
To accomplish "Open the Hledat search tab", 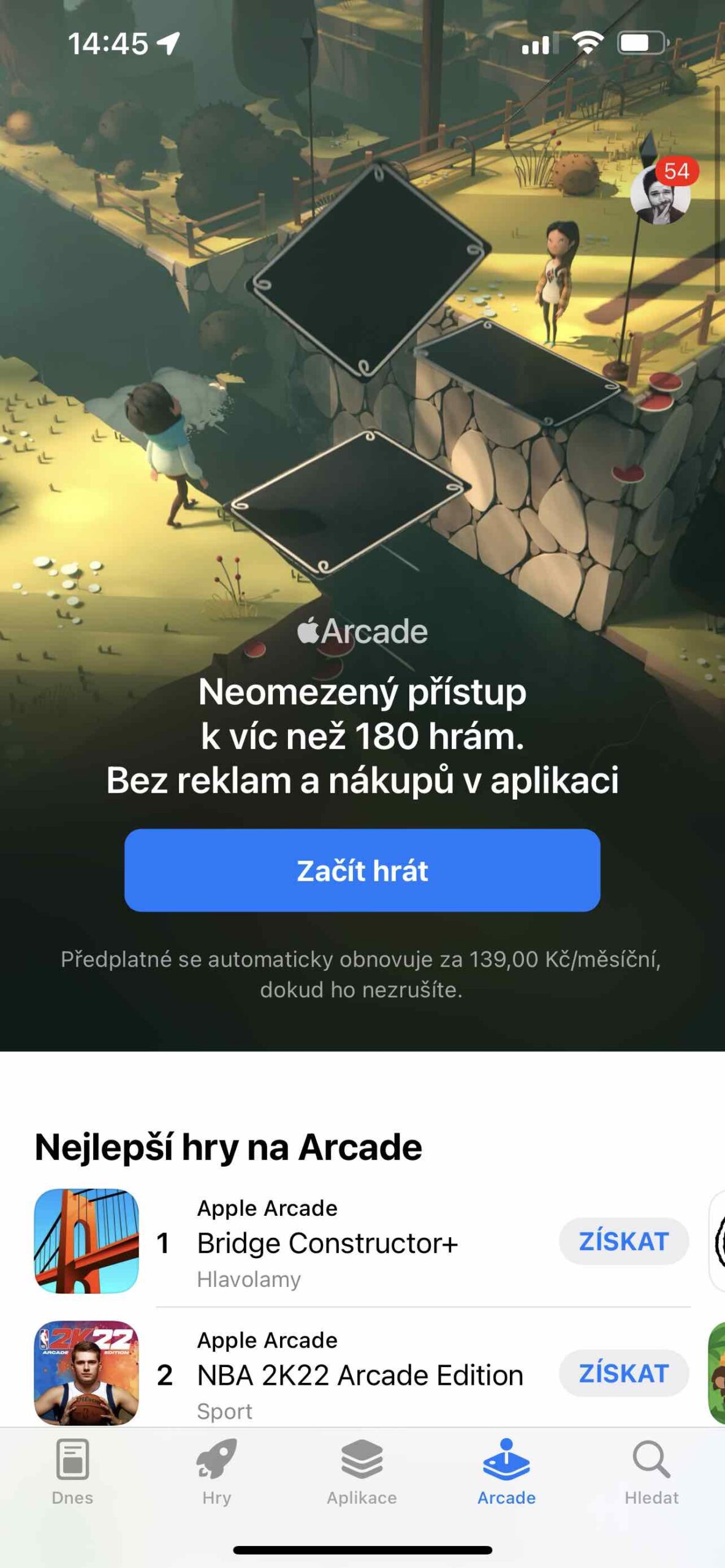I will point(651,1470).
